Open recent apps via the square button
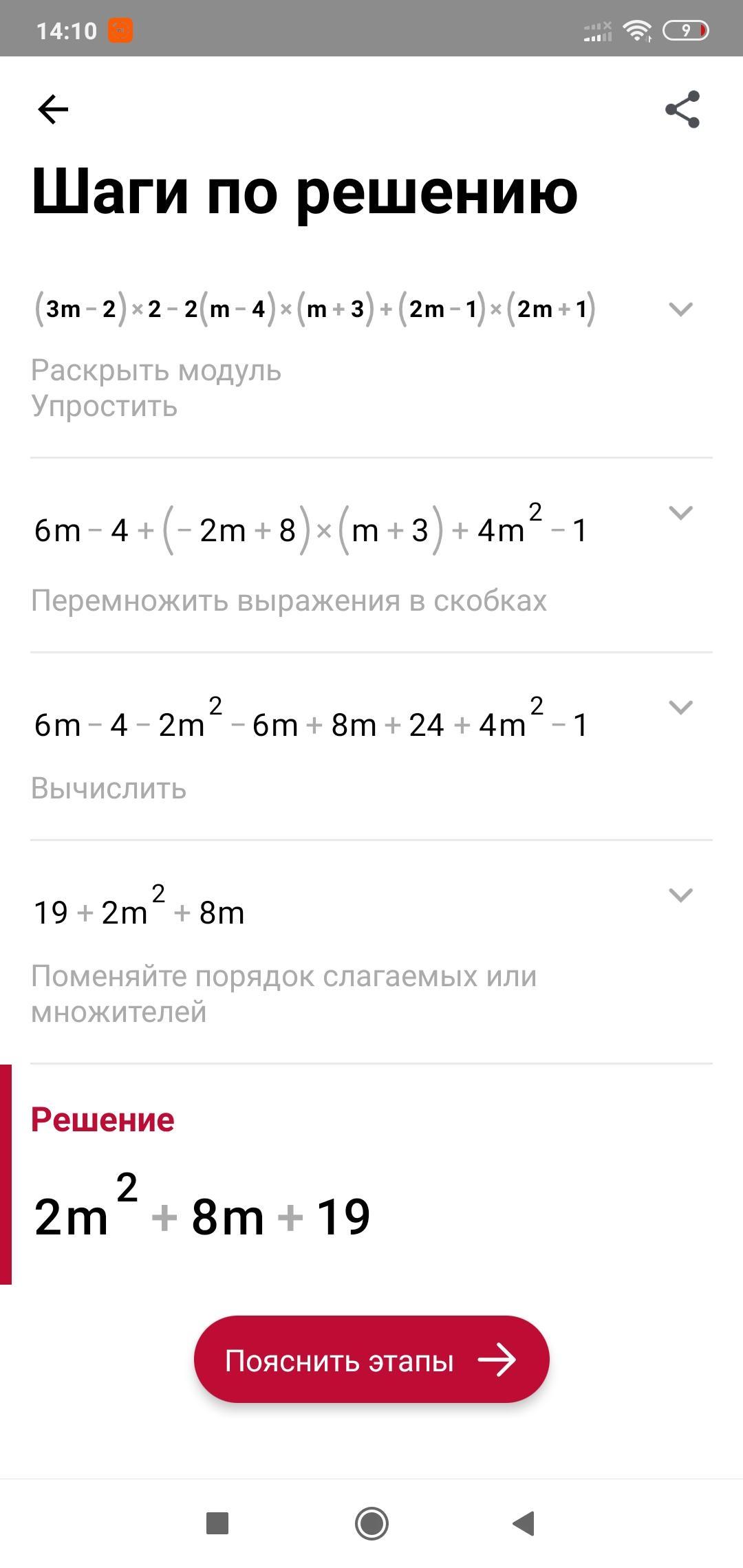The image size is (743, 1568). click(217, 1523)
